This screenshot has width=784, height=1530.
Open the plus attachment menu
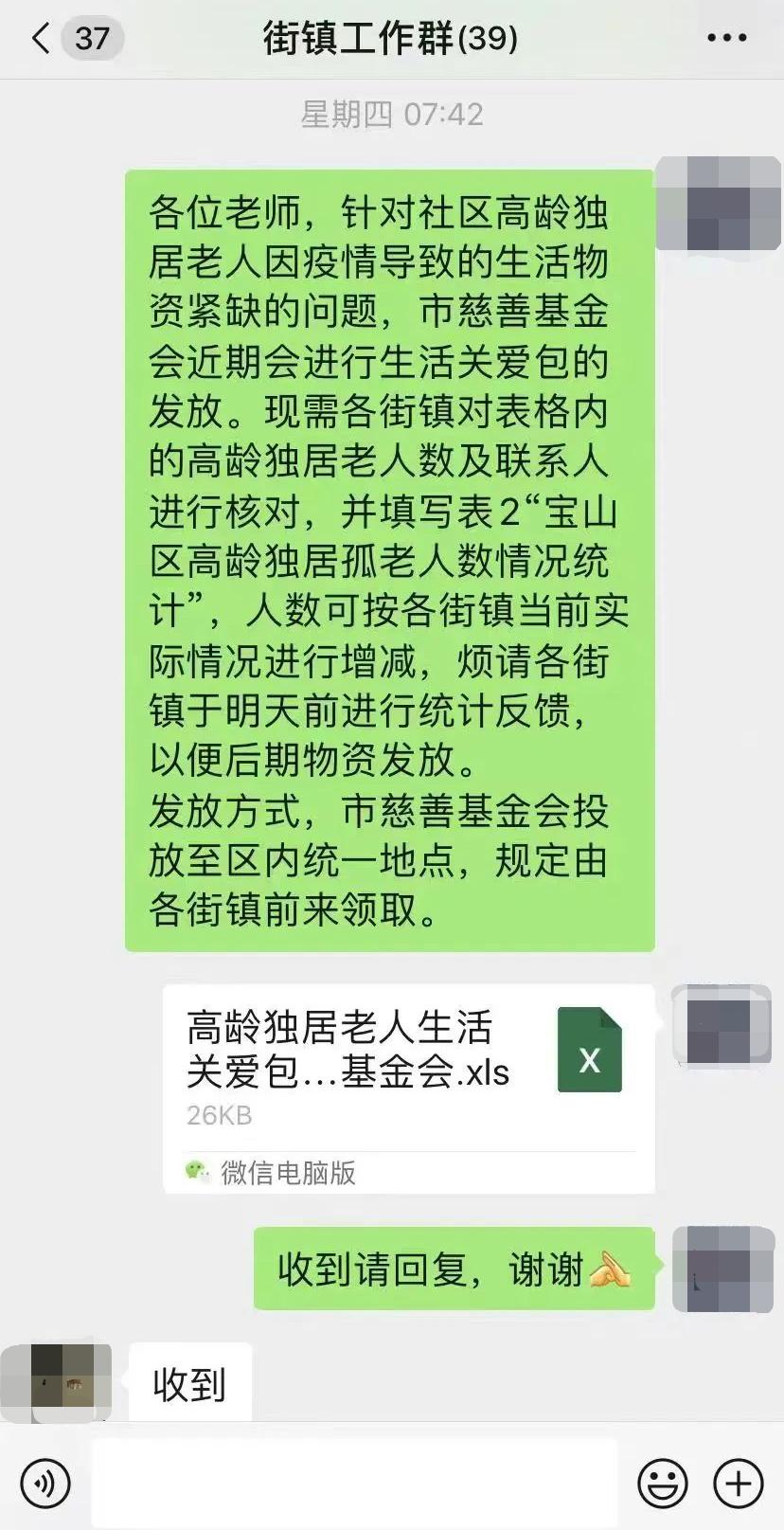coord(738,1483)
